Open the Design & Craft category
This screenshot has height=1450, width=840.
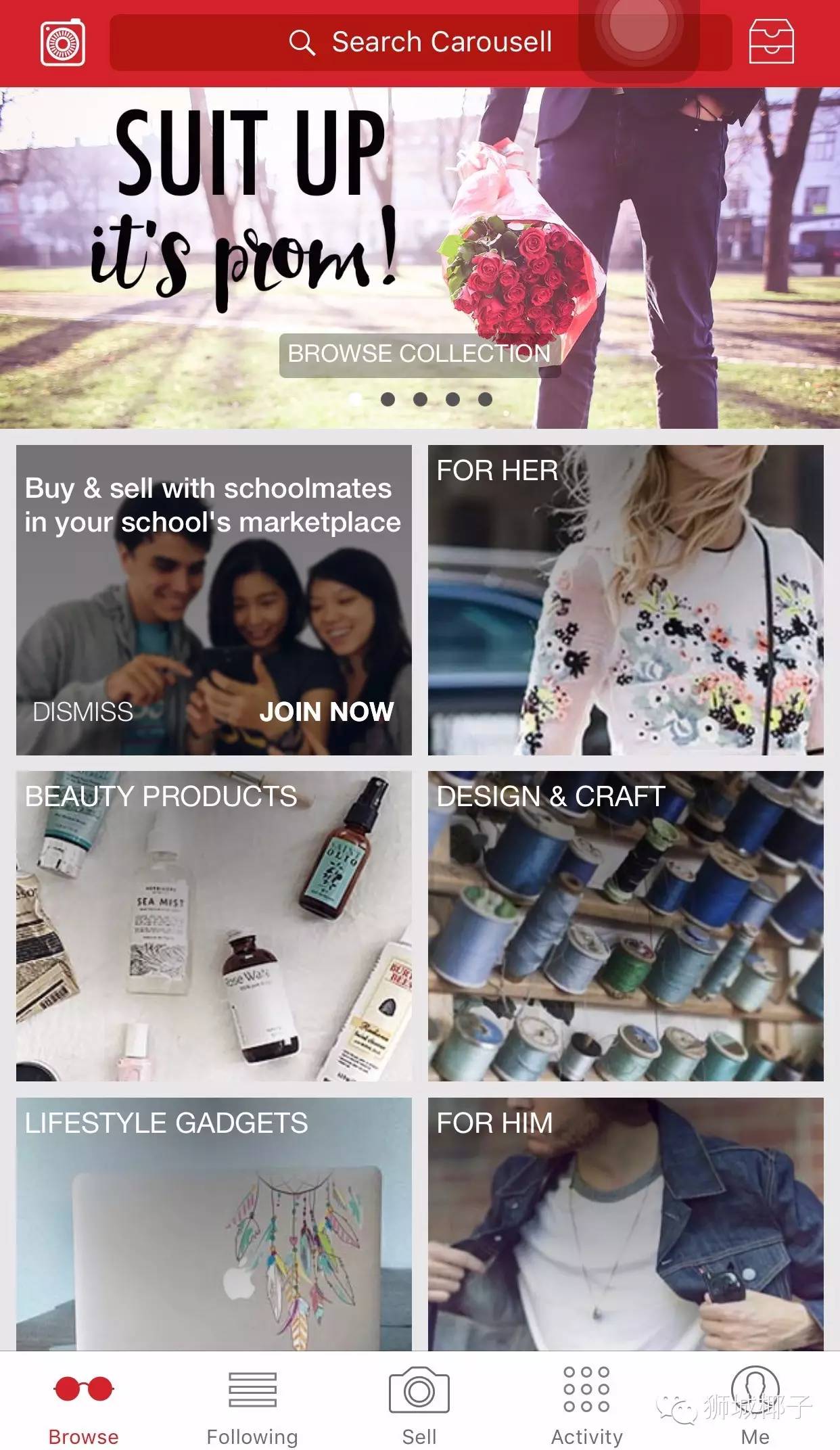[626, 926]
